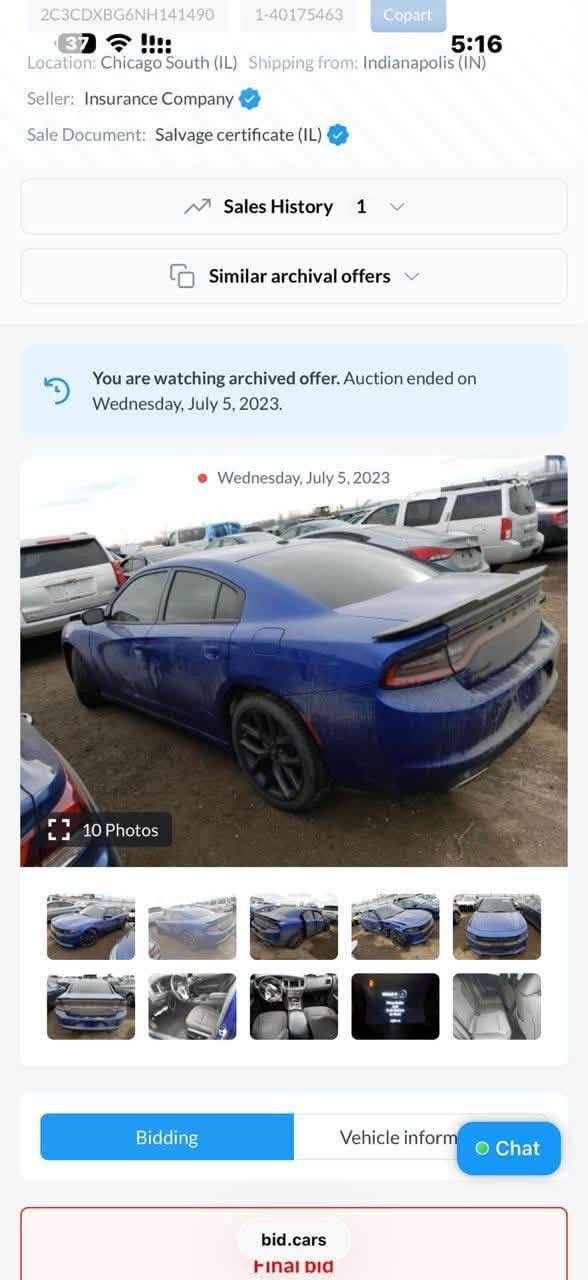Open the main blue Charger photo
Viewport: 588px width, 1280px height.
pyautogui.click(x=294, y=661)
